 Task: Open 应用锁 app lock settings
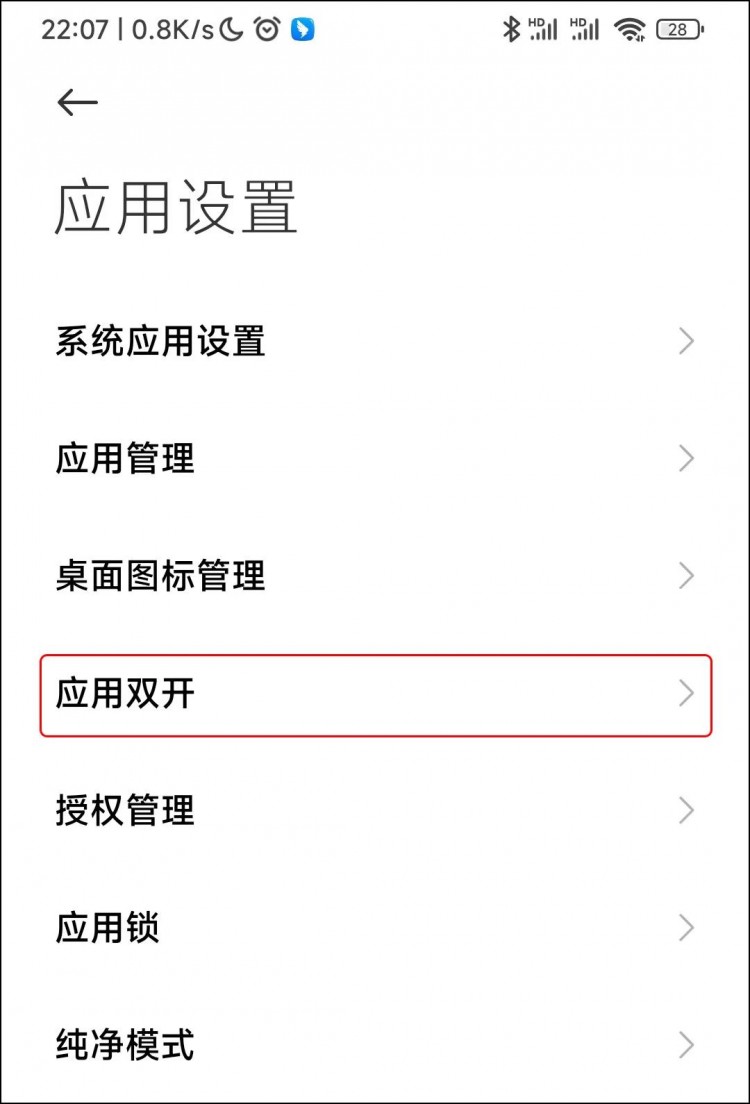click(375, 928)
